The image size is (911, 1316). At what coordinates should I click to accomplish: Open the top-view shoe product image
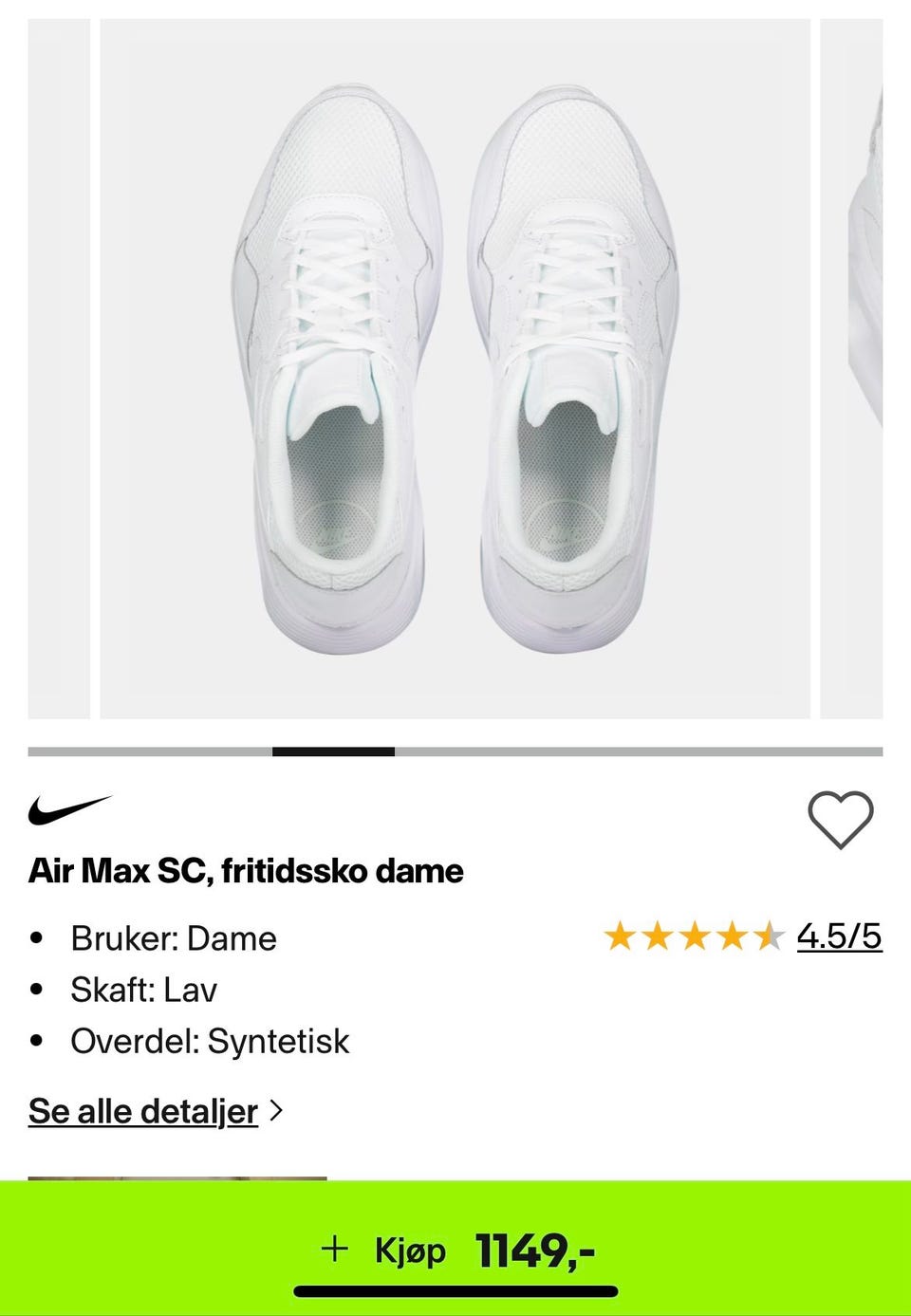pyautogui.click(x=455, y=368)
